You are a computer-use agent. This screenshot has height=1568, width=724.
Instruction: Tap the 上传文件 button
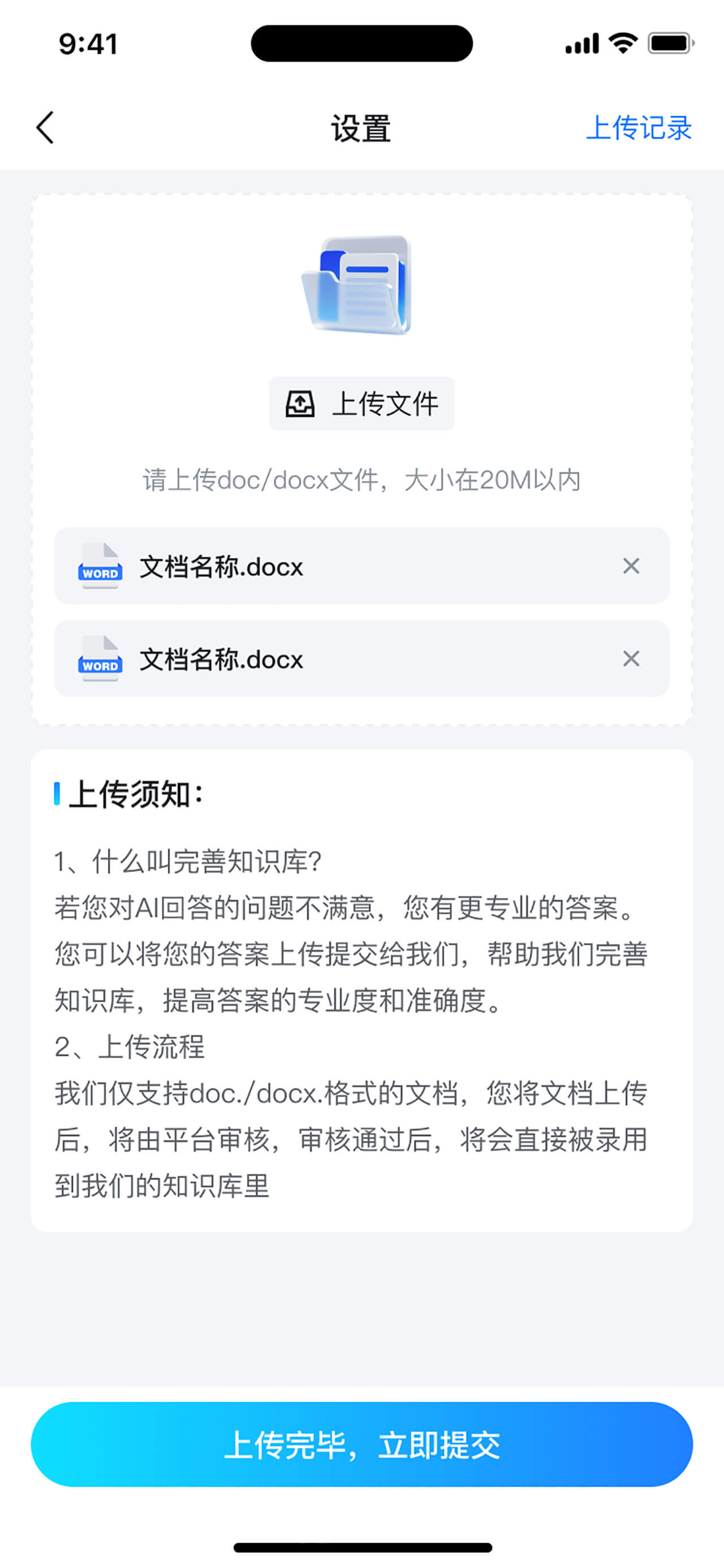click(x=361, y=403)
